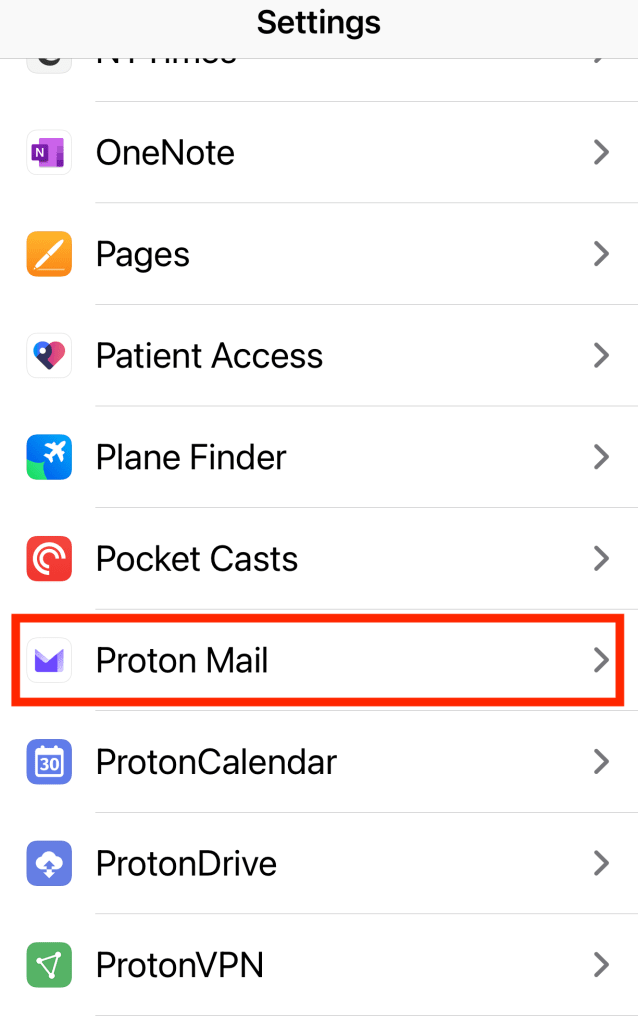Viewport: 638px width, 1024px height.
Task: Open Plane Finder settings
Action: (318, 458)
